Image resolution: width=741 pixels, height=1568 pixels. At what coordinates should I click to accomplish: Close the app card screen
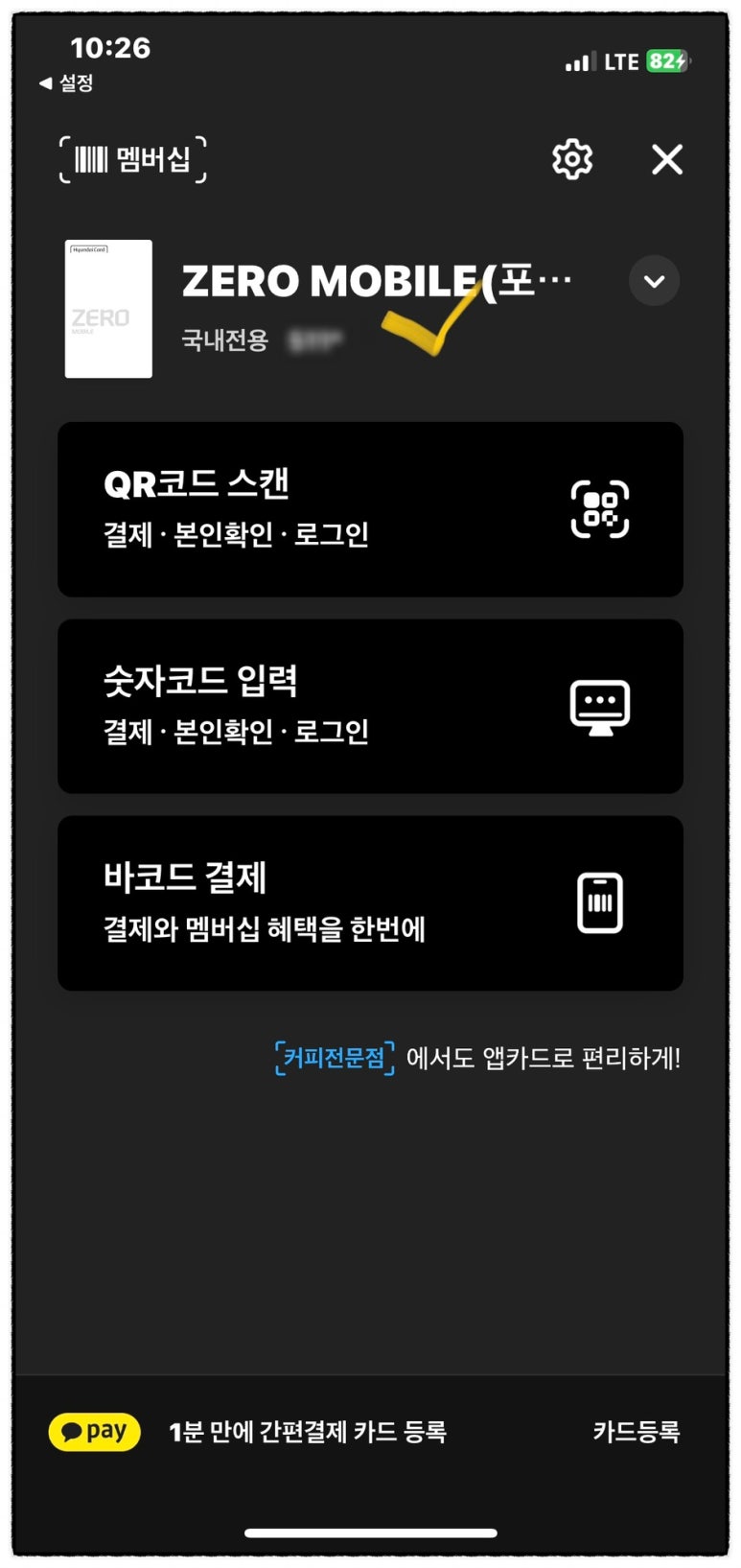pos(667,159)
